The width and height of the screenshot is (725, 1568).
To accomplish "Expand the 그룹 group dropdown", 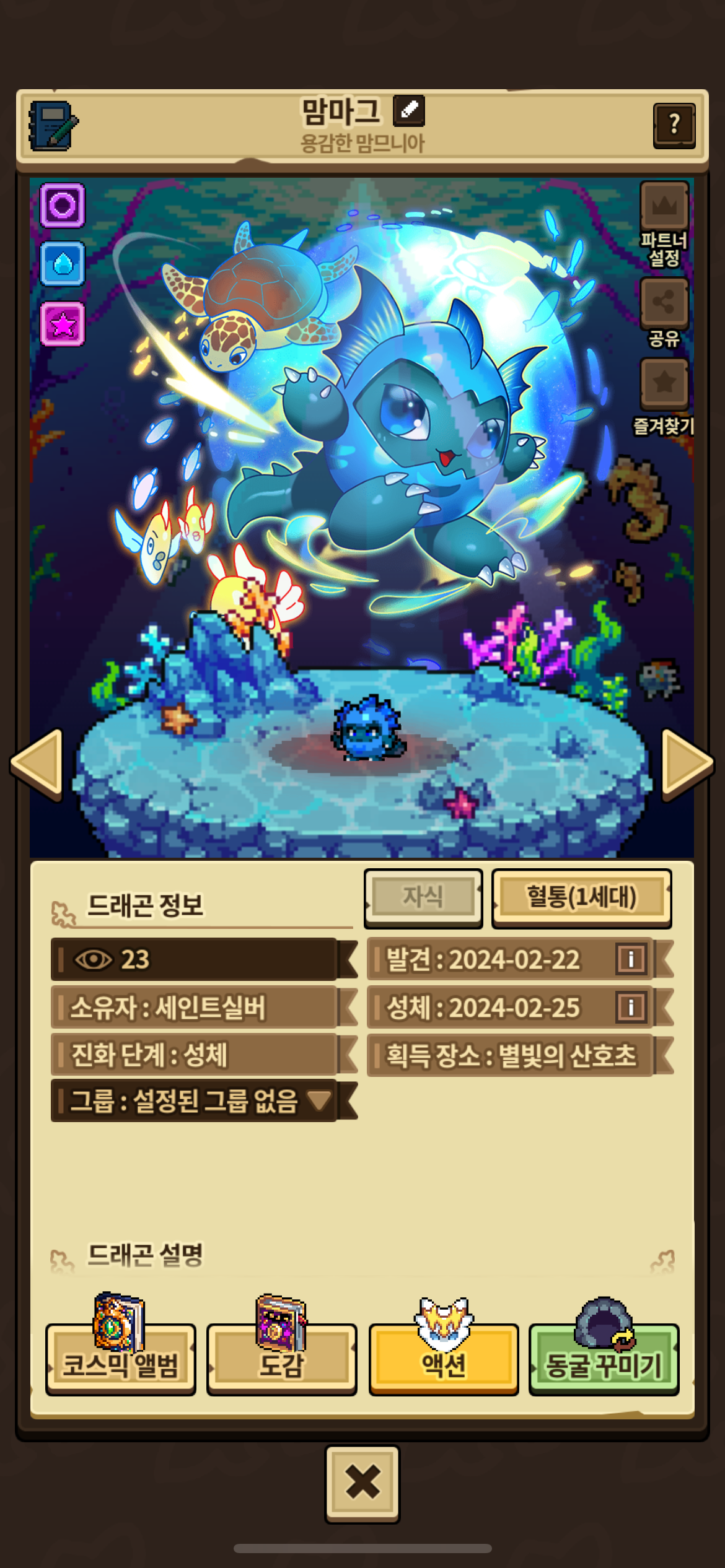I will pyautogui.click(x=319, y=1100).
